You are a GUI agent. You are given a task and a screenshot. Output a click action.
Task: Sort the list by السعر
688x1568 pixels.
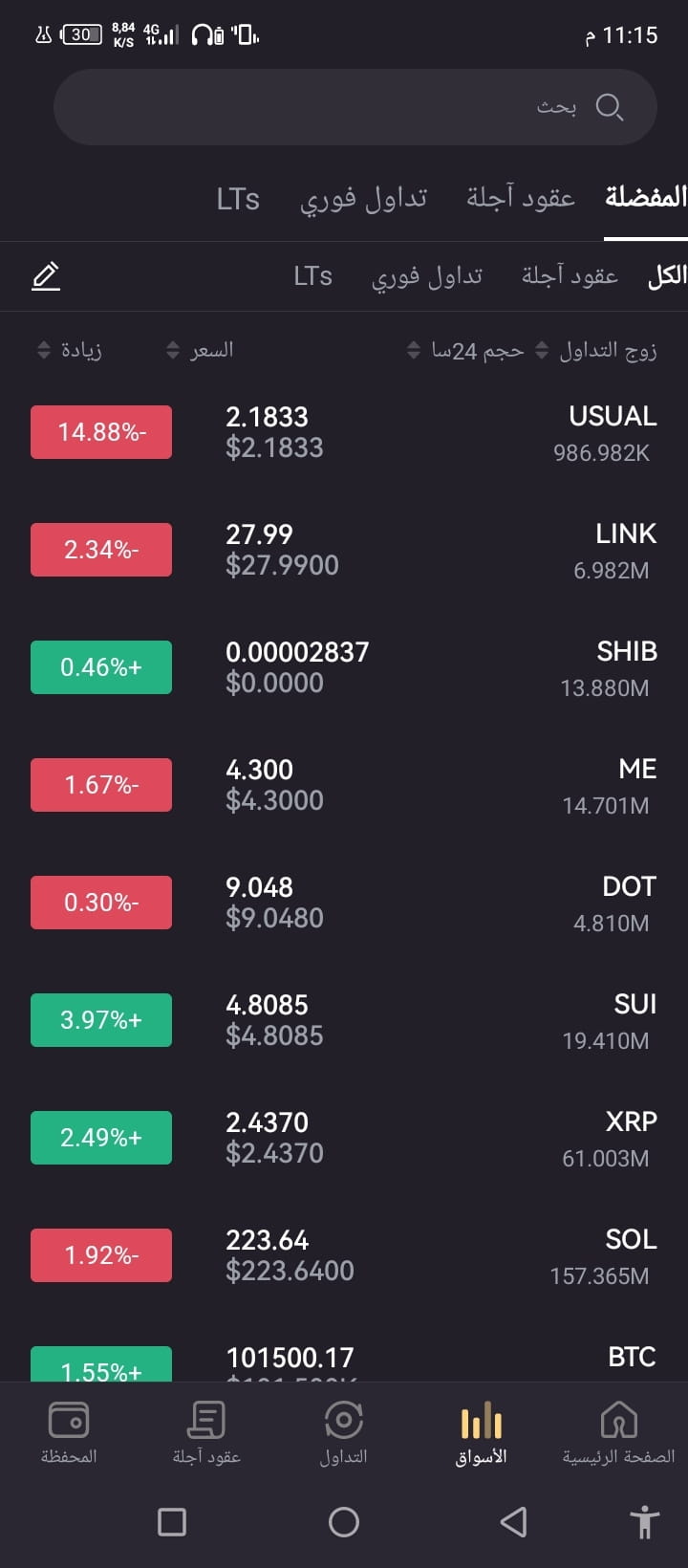pyautogui.click(x=200, y=350)
